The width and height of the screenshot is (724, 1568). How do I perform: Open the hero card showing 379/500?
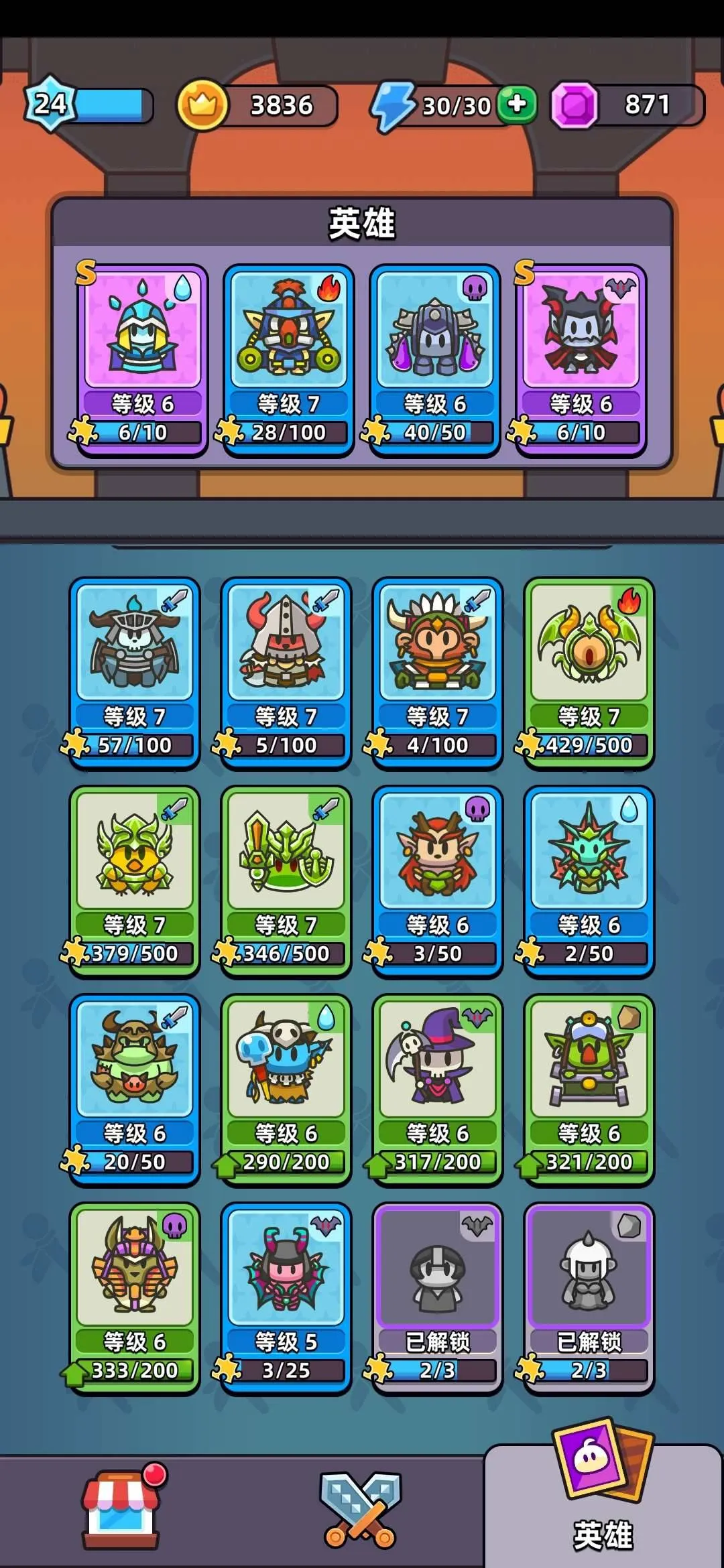pyautogui.click(x=135, y=879)
